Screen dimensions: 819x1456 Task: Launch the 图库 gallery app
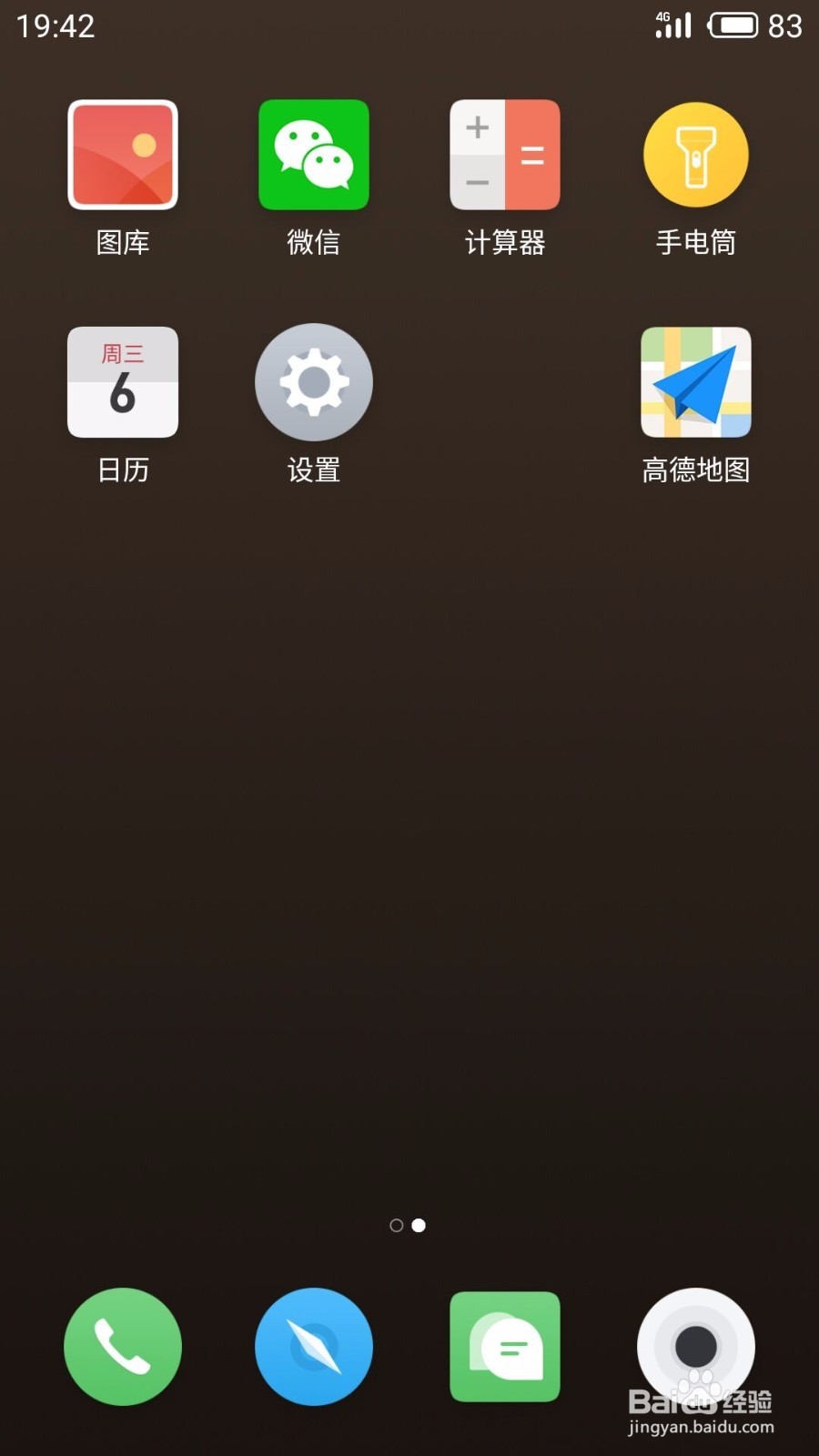click(123, 155)
